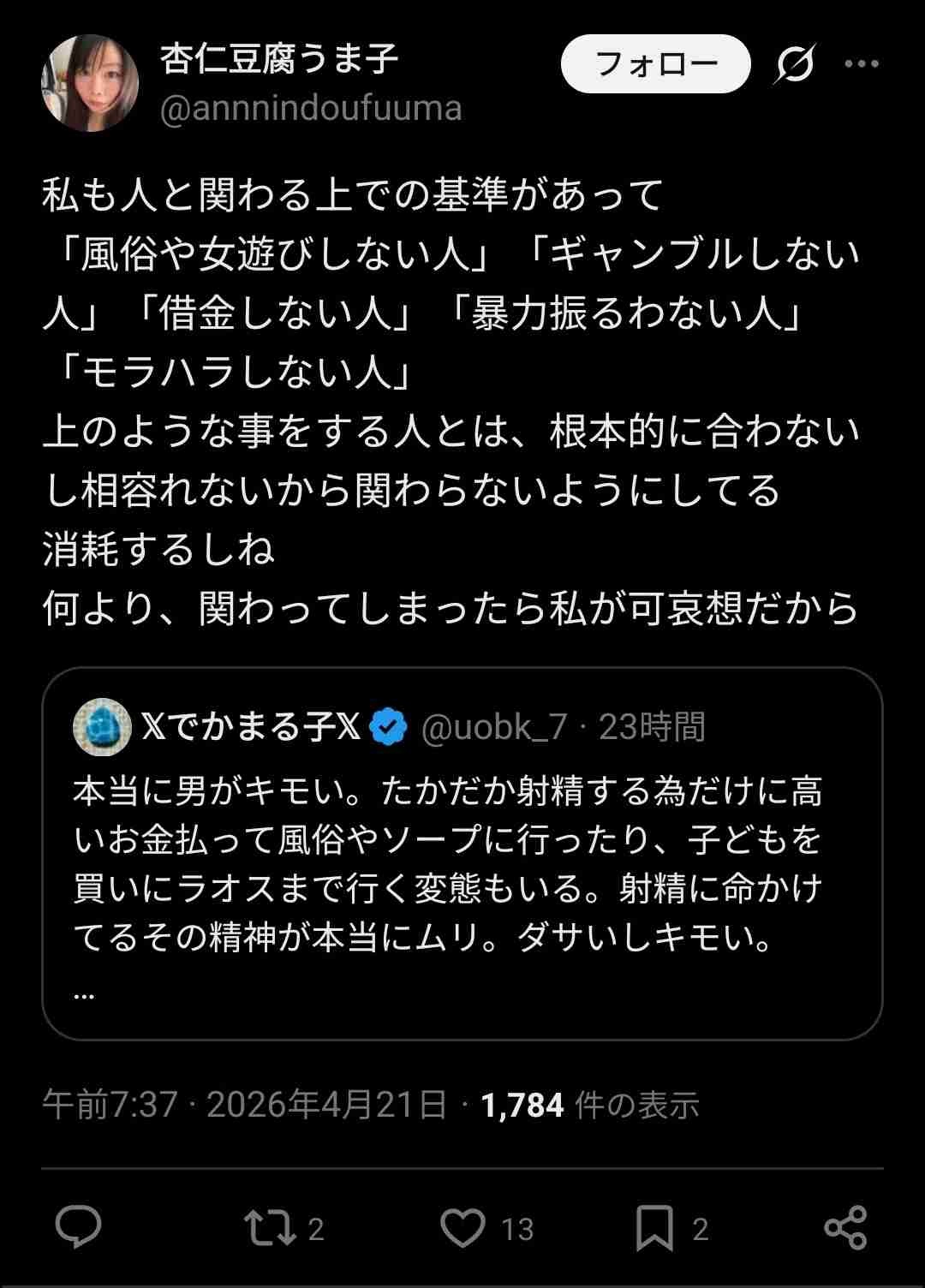The width and height of the screenshot is (925, 1288).
Task: Like this post
Action: tap(462, 1228)
